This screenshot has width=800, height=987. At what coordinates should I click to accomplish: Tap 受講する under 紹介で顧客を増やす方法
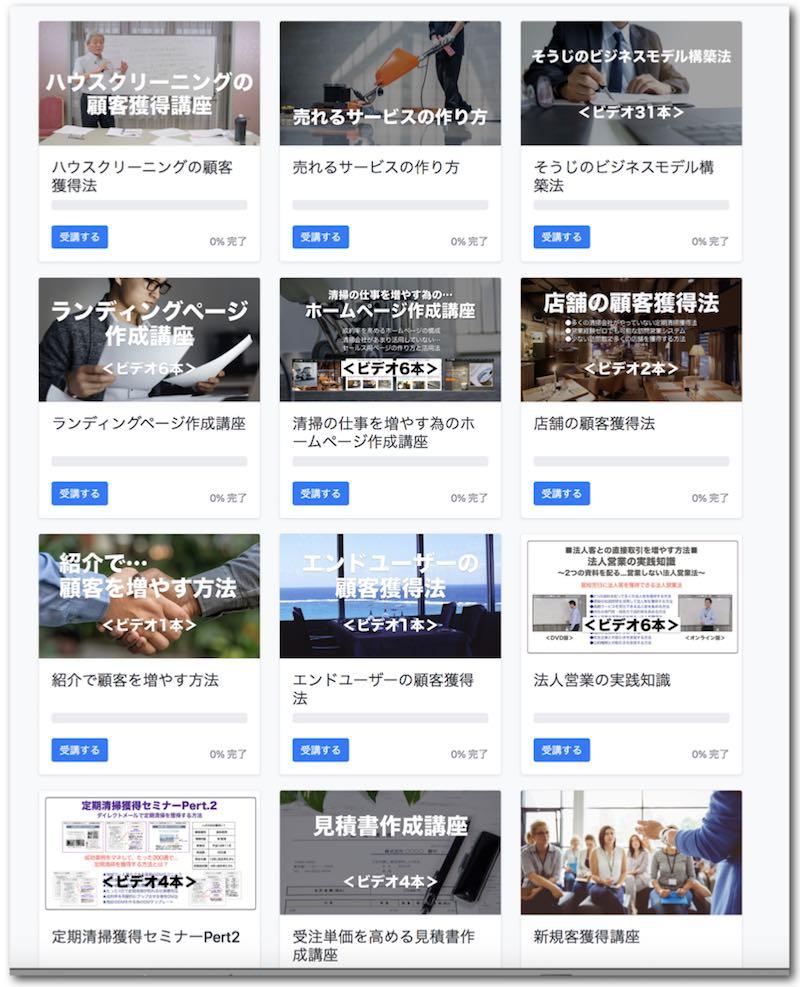pos(79,750)
